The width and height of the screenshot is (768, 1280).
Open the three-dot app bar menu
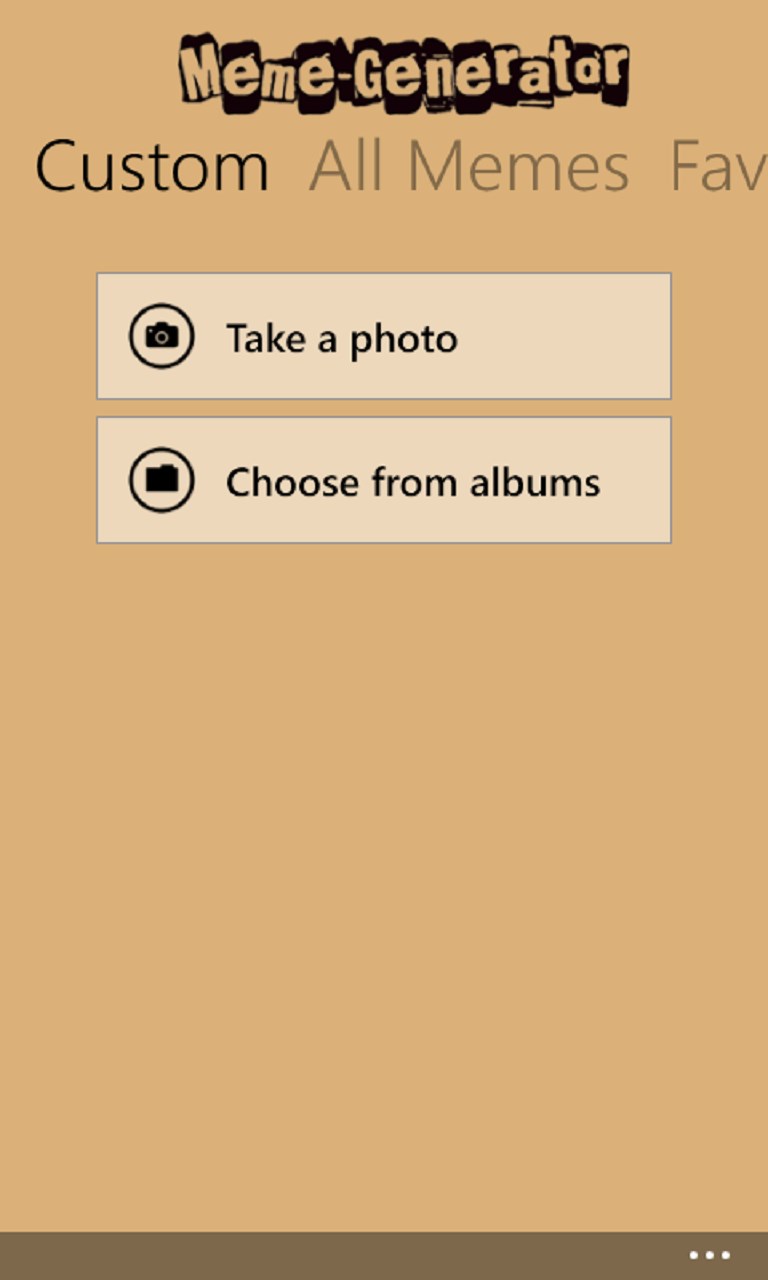click(709, 1255)
